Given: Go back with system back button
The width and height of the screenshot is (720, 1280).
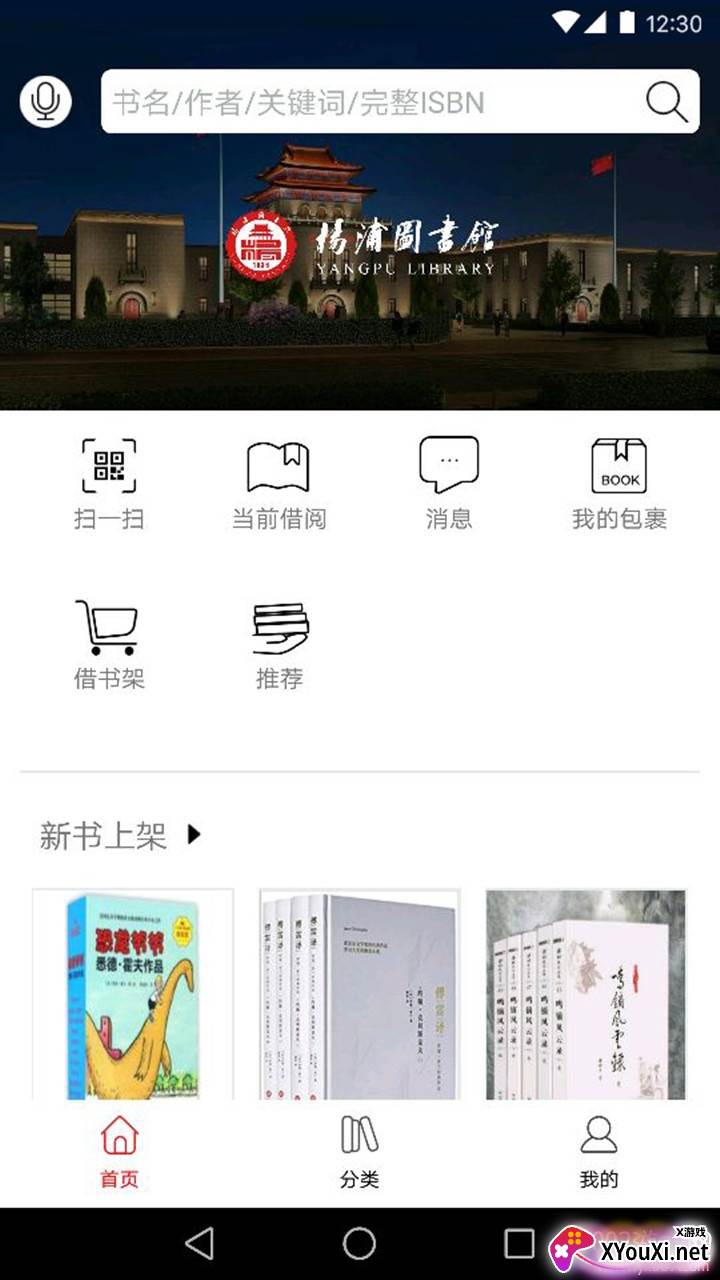Looking at the screenshot, I should click(200, 1243).
